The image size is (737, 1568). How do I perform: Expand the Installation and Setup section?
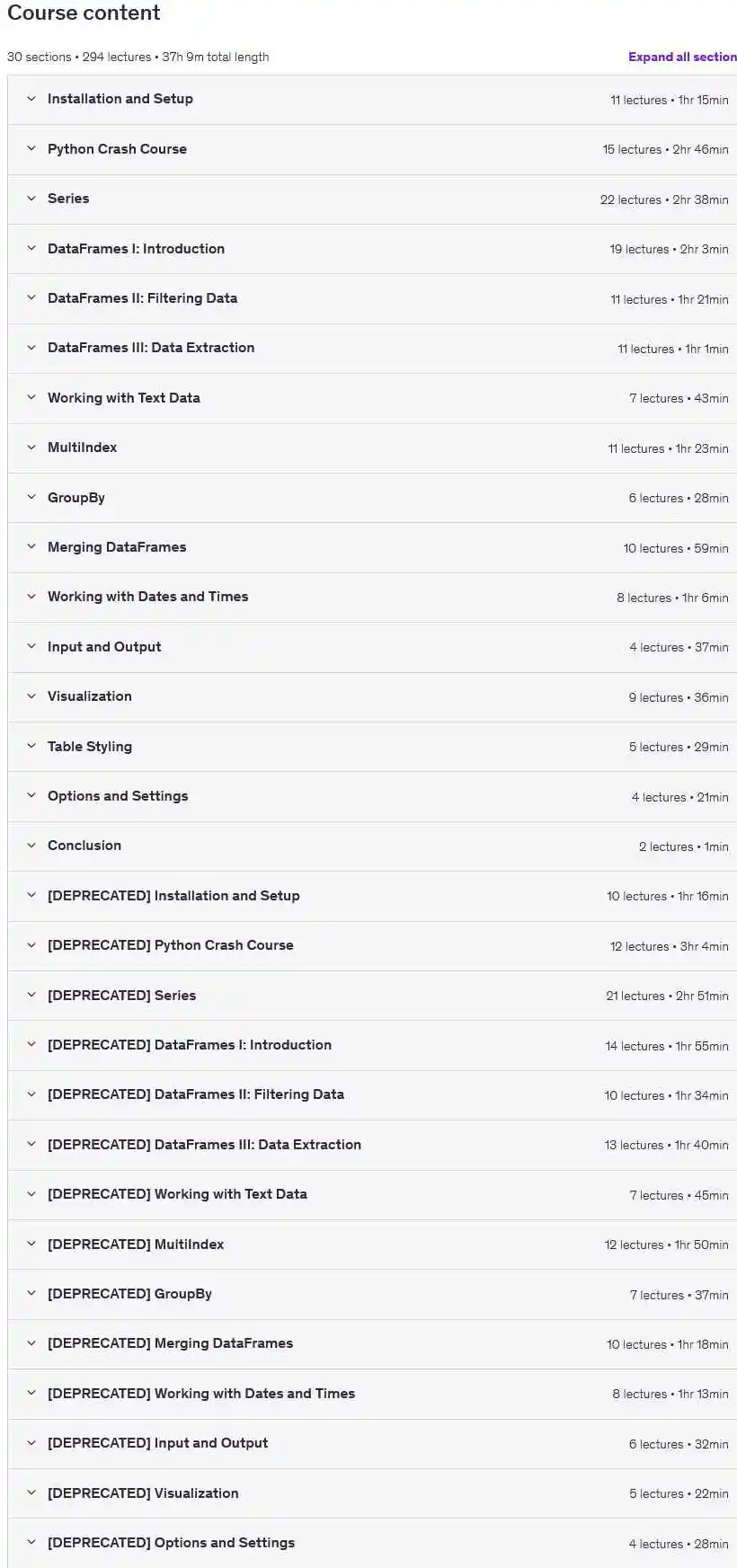(x=372, y=100)
